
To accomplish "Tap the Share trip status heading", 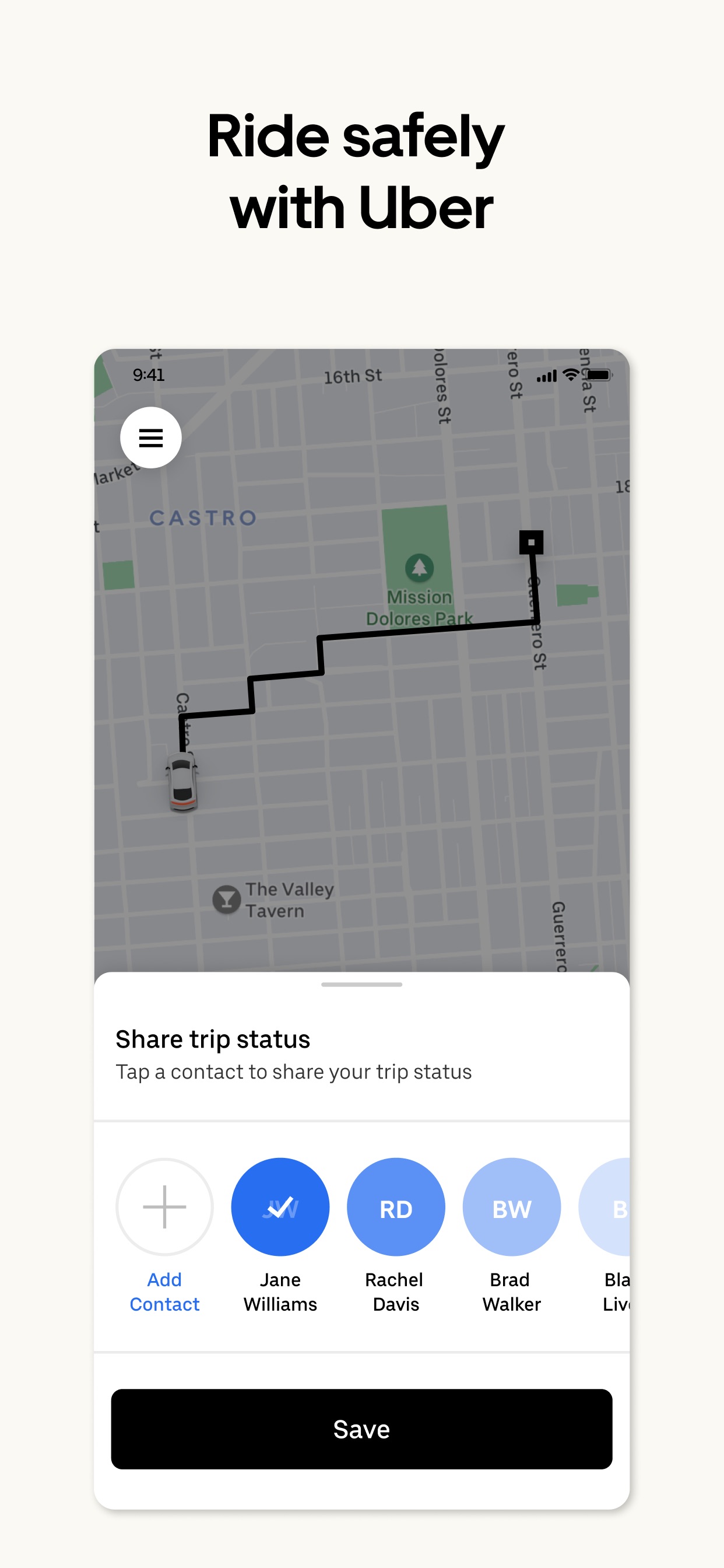I will pyautogui.click(x=213, y=1039).
